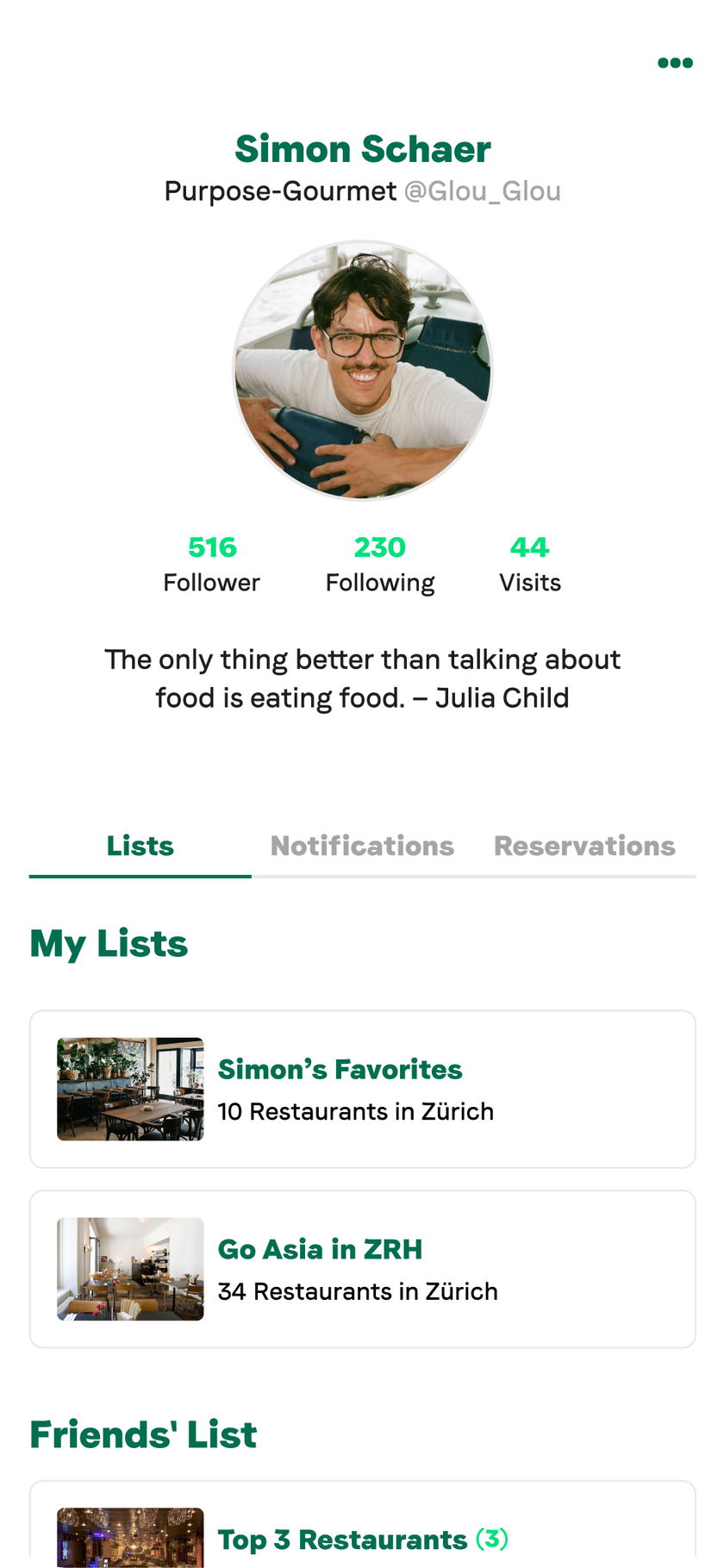Open the Simon's Favorites list
This screenshot has height=1568, width=724.
(340, 1069)
